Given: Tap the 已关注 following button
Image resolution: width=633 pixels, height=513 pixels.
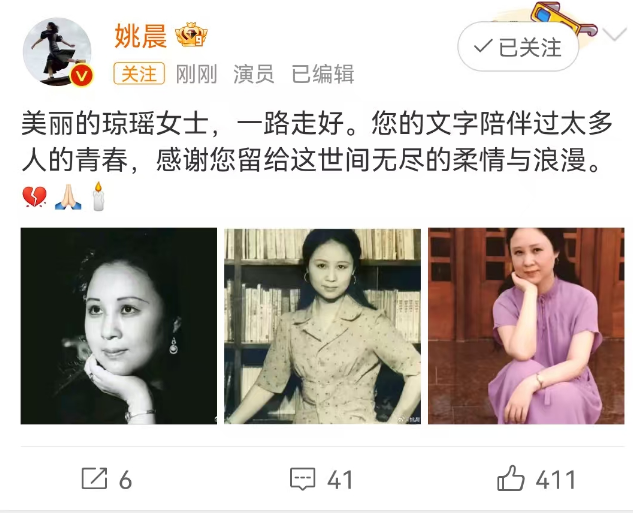Looking at the screenshot, I should (518, 47).
